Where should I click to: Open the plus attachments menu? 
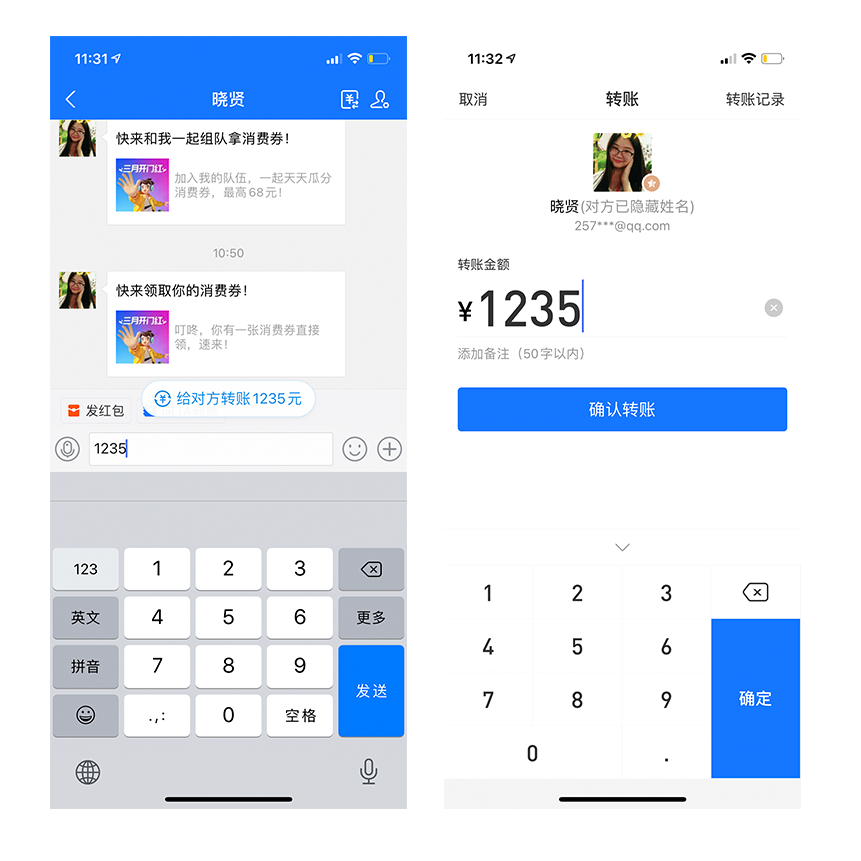[x=389, y=449]
